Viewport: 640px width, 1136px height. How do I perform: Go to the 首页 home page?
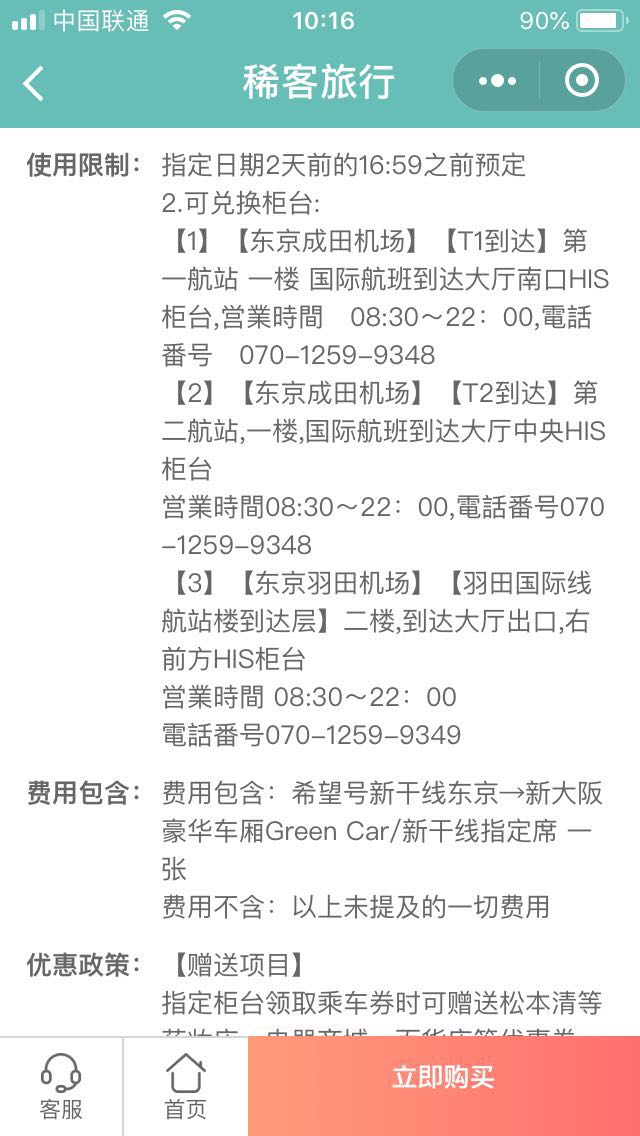pyautogui.click(x=185, y=1086)
